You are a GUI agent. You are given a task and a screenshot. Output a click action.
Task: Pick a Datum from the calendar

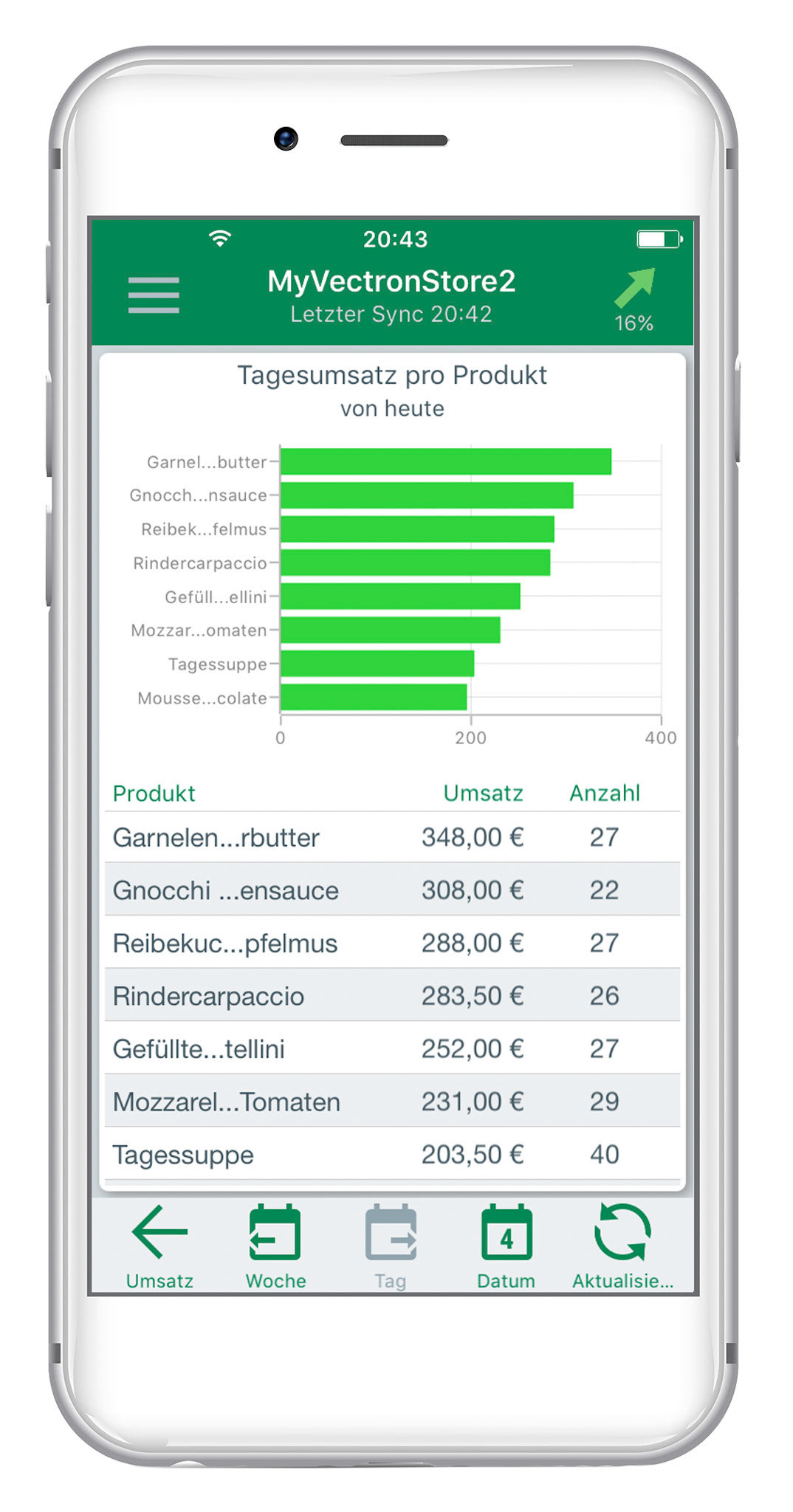click(507, 1247)
